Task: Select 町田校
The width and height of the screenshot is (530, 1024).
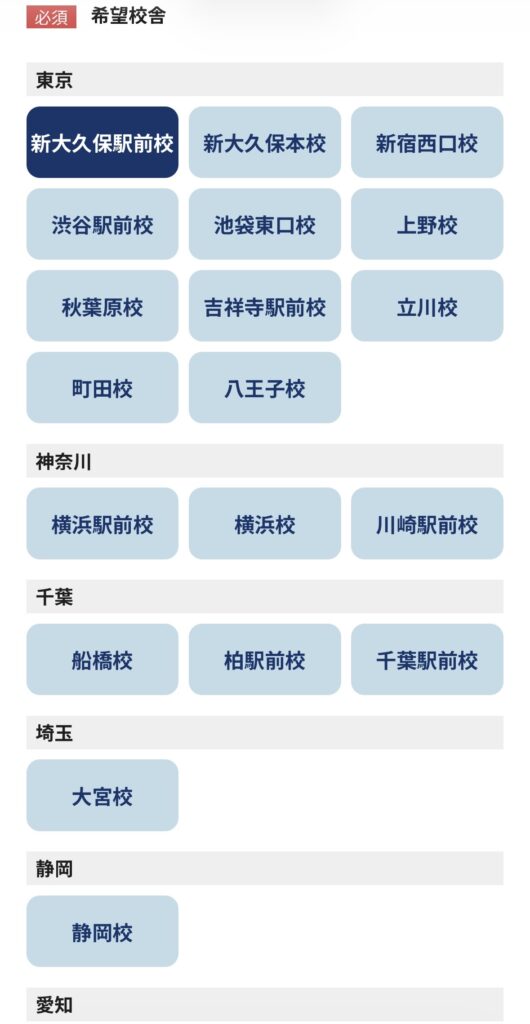Action: (x=102, y=387)
